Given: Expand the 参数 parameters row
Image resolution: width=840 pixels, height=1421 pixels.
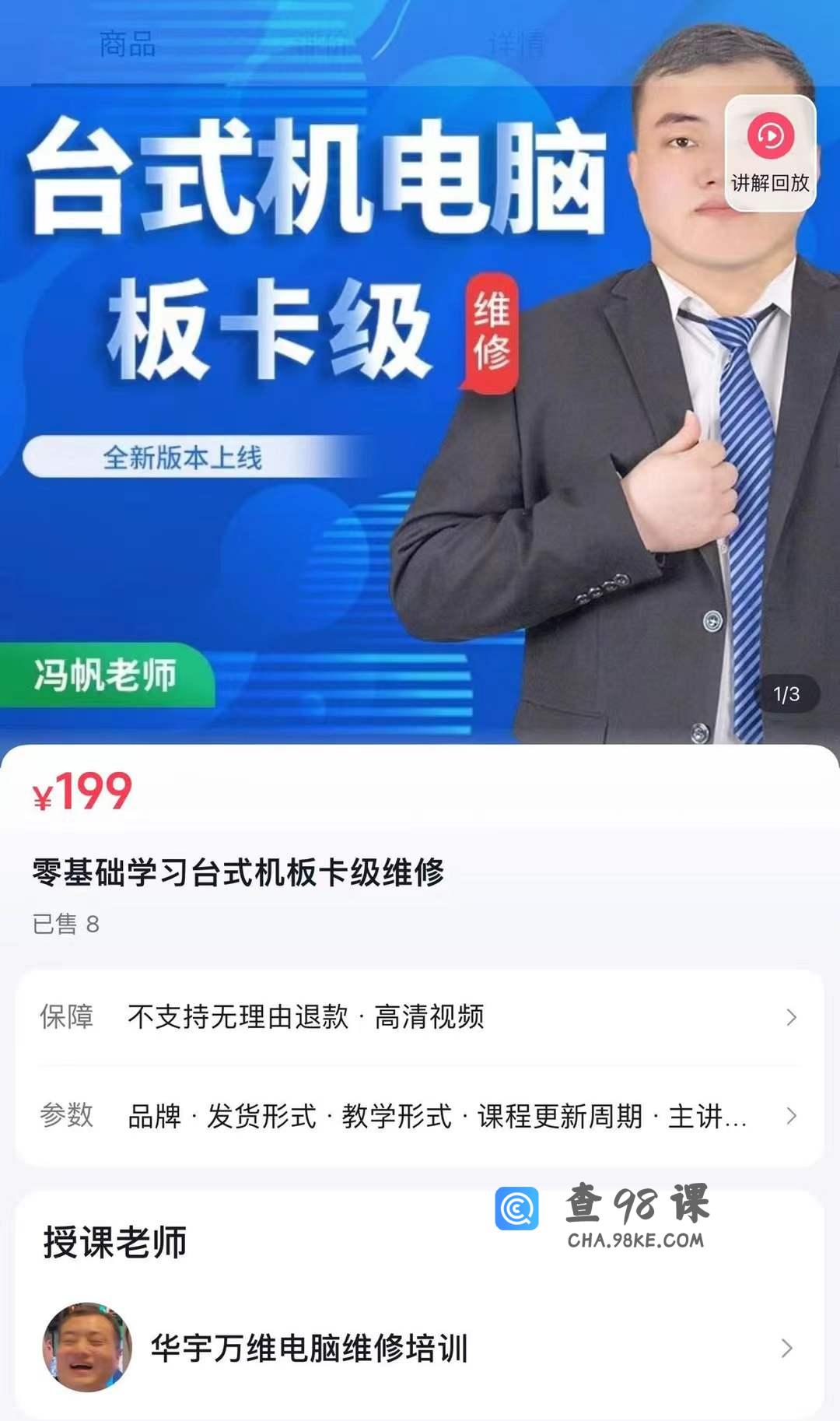Looking at the screenshot, I should (x=420, y=1116).
